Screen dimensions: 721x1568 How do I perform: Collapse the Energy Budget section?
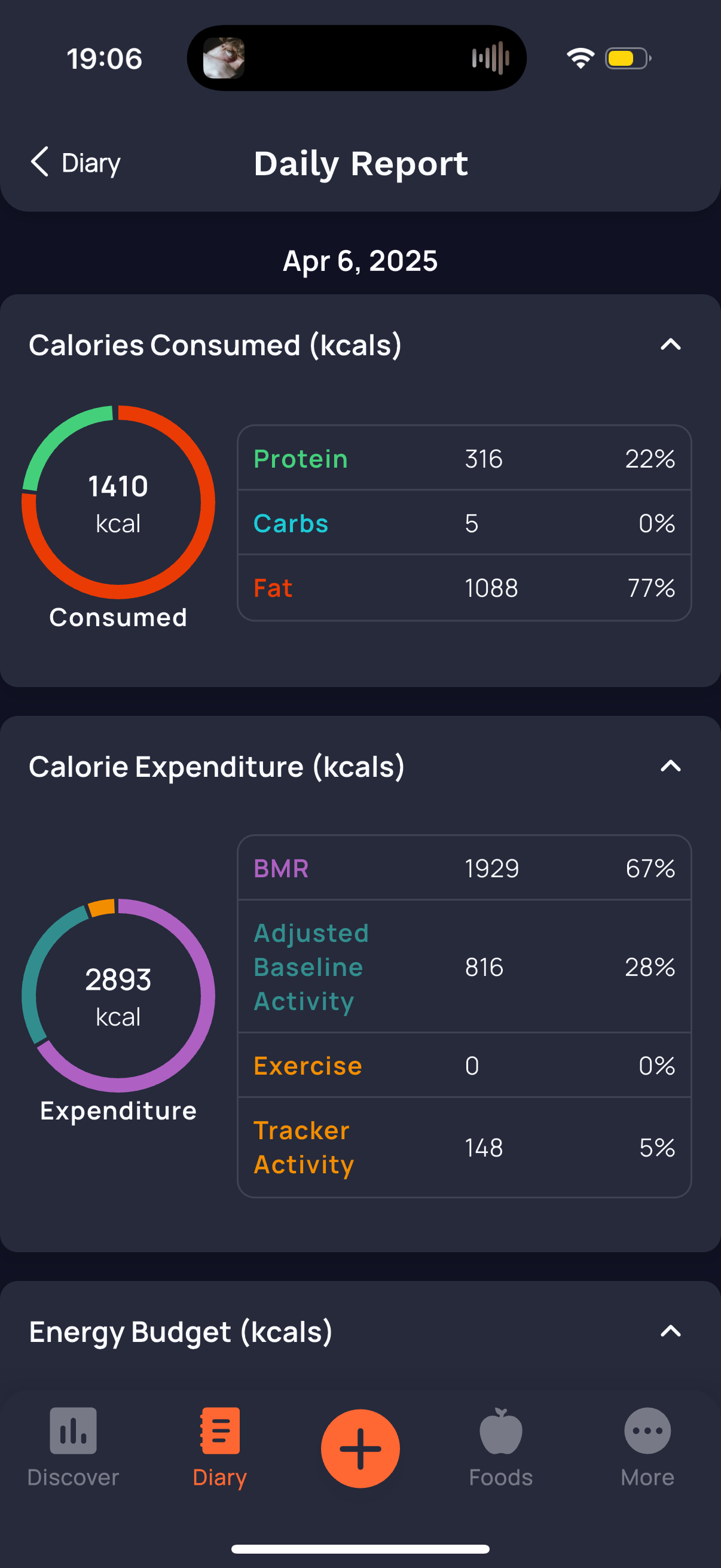pos(670,1331)
